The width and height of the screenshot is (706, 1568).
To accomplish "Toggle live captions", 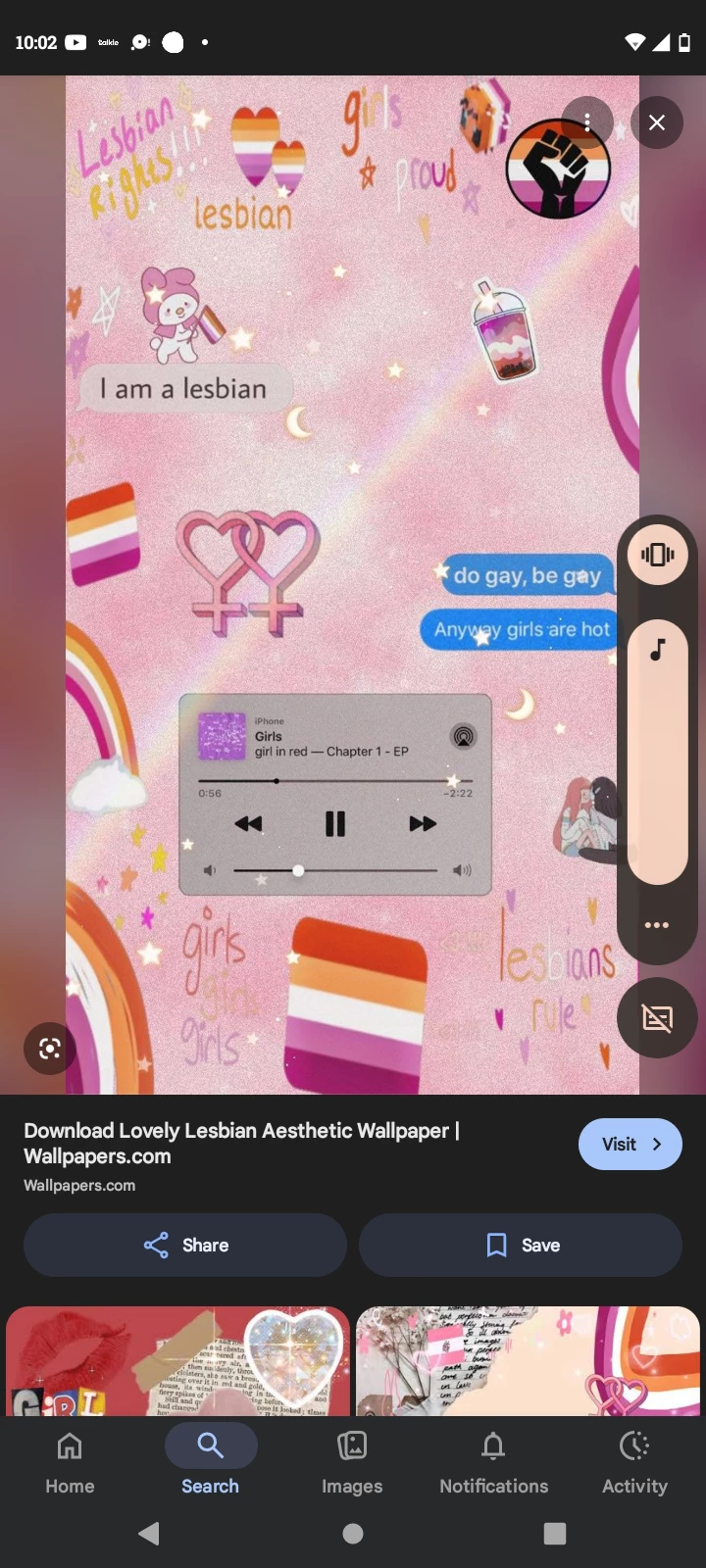I will click(x=657, y=1018).
